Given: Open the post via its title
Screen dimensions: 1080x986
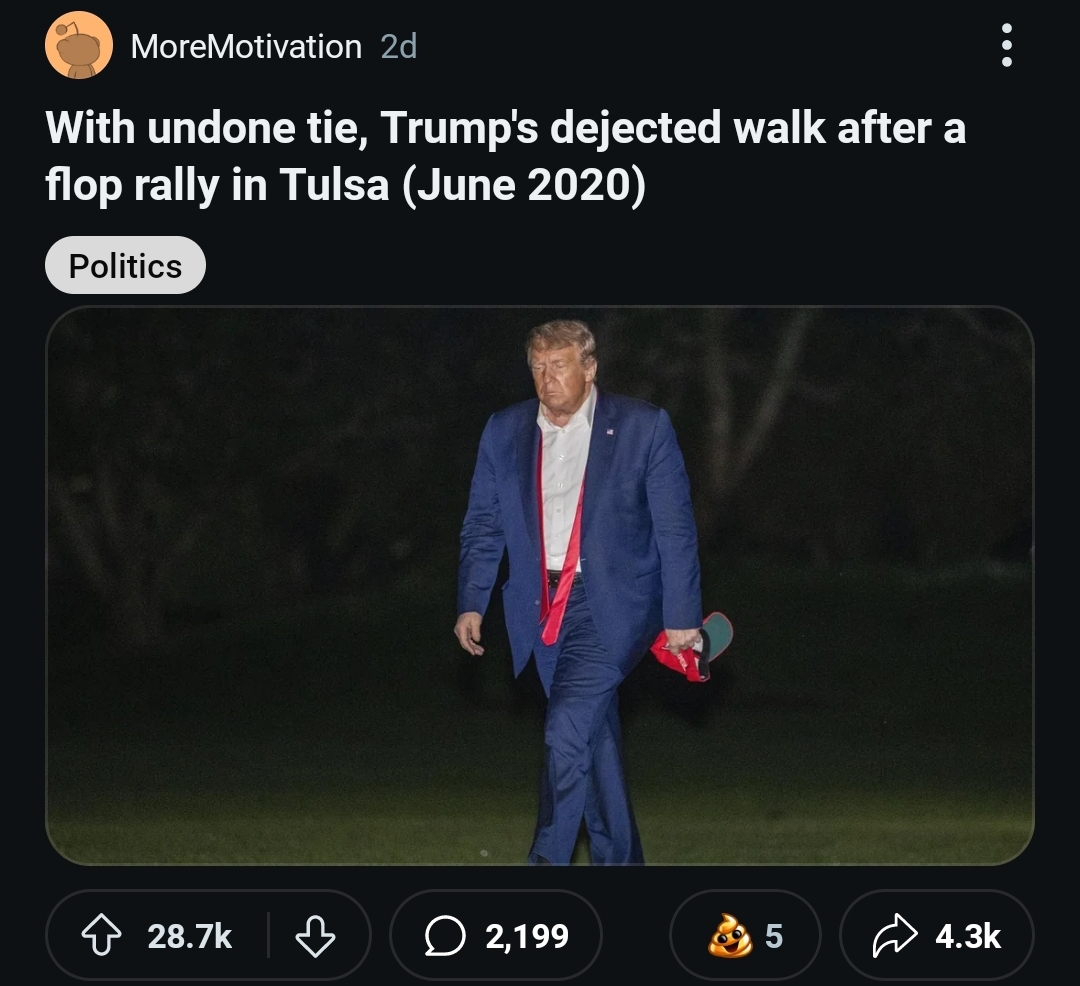Looking at the screenshot, I should [x=506, y=156].
